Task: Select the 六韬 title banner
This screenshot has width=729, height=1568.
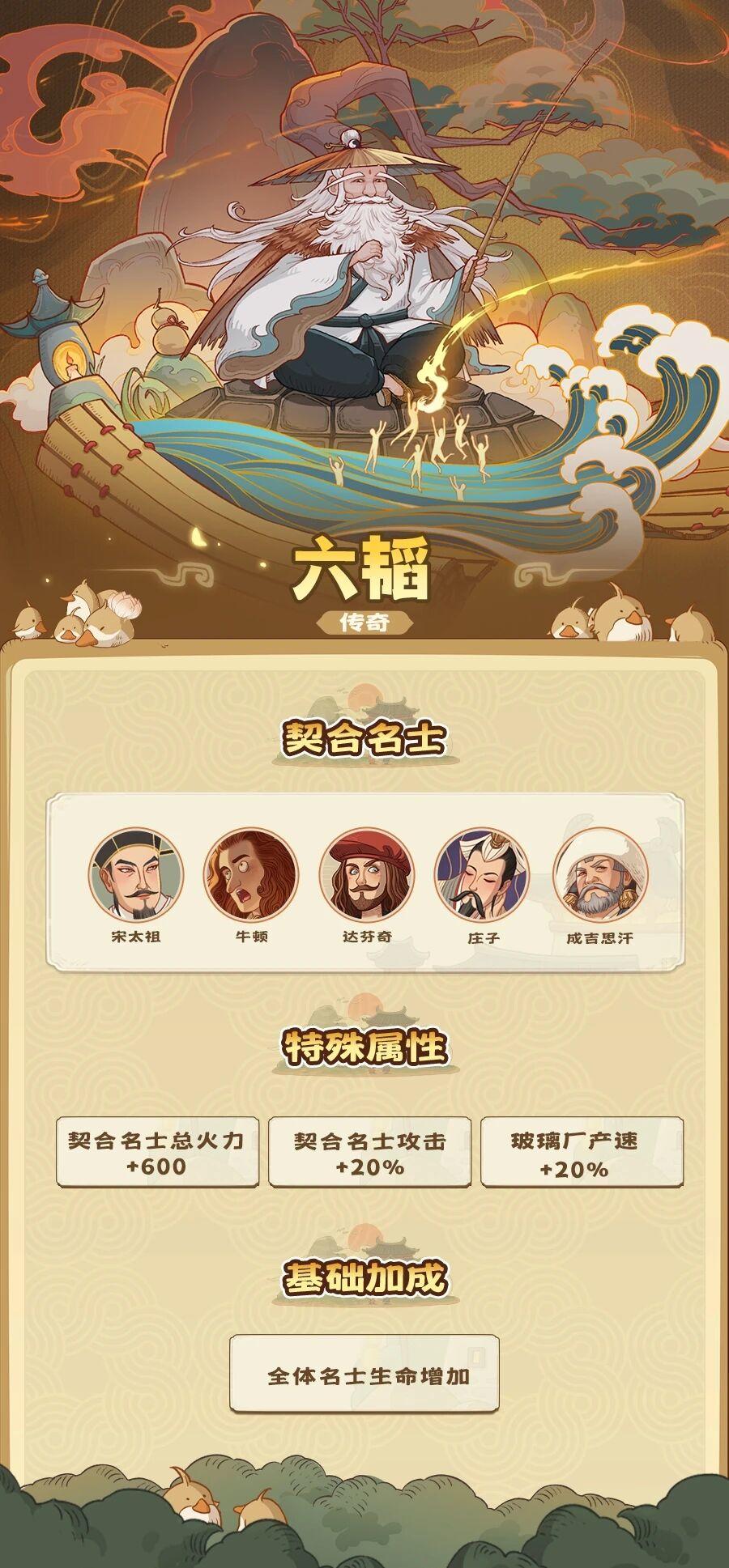Action: tap(364, 572)
